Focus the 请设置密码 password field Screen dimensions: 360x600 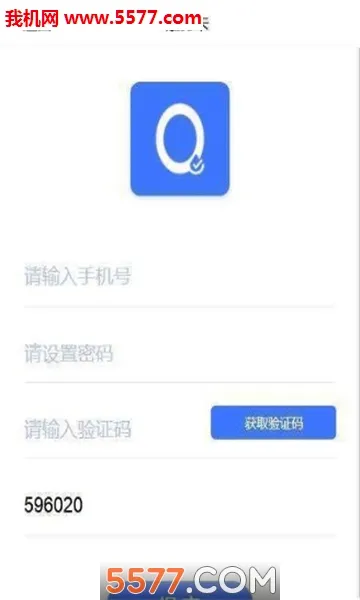[180, 353]
